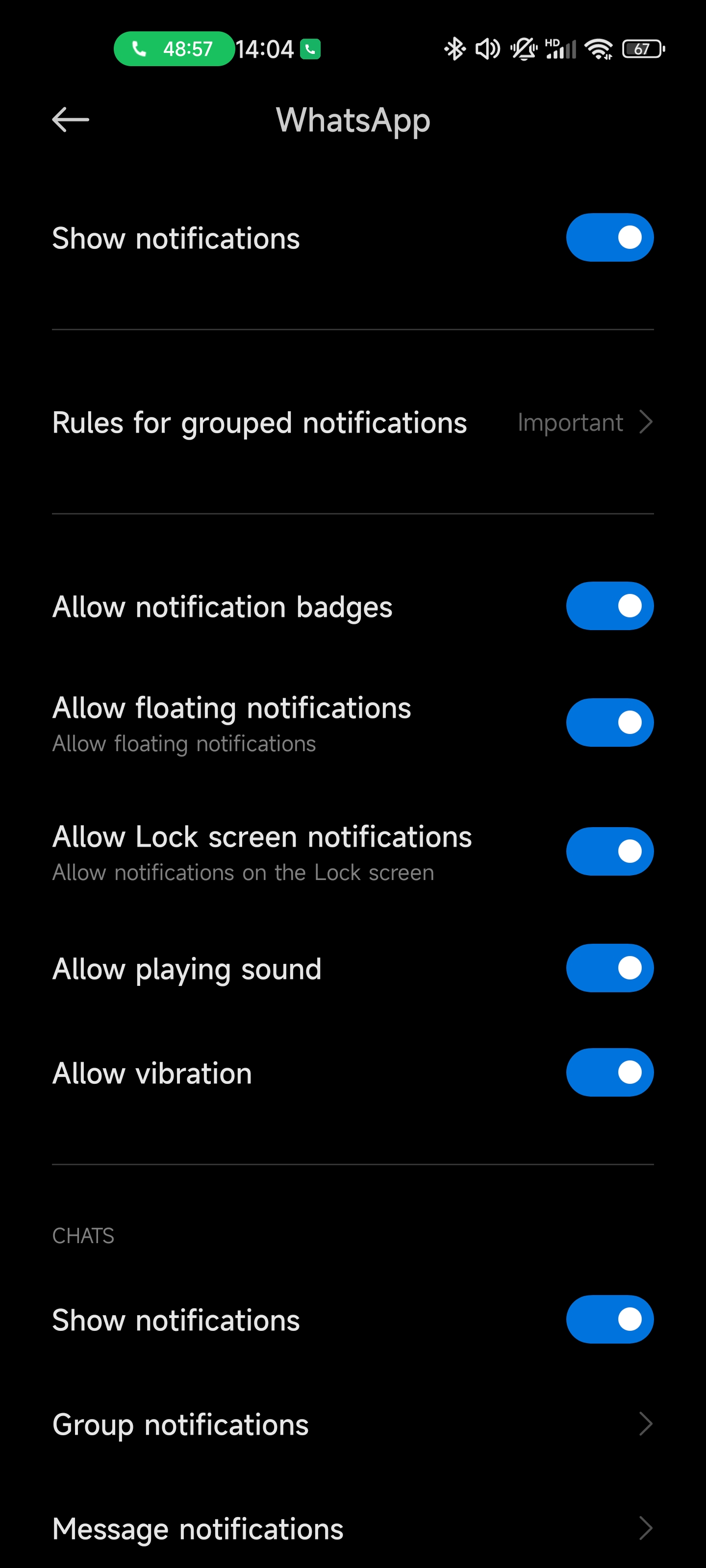706x1568 pixels.
Task: Return to the ongoing call via green pill
Action: [174, 49]
